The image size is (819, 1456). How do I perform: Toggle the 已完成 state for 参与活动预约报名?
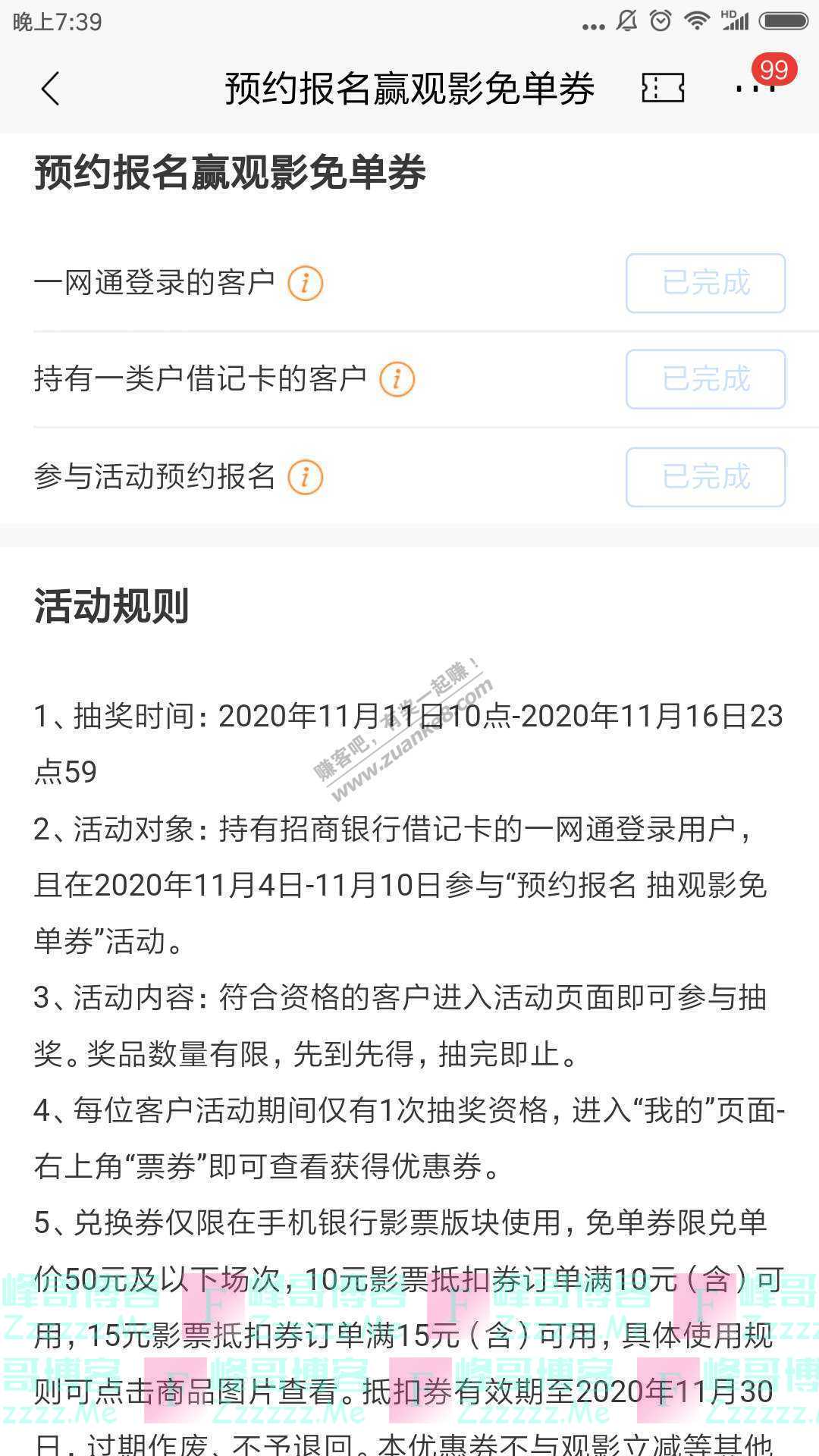(x=704, y=477)
